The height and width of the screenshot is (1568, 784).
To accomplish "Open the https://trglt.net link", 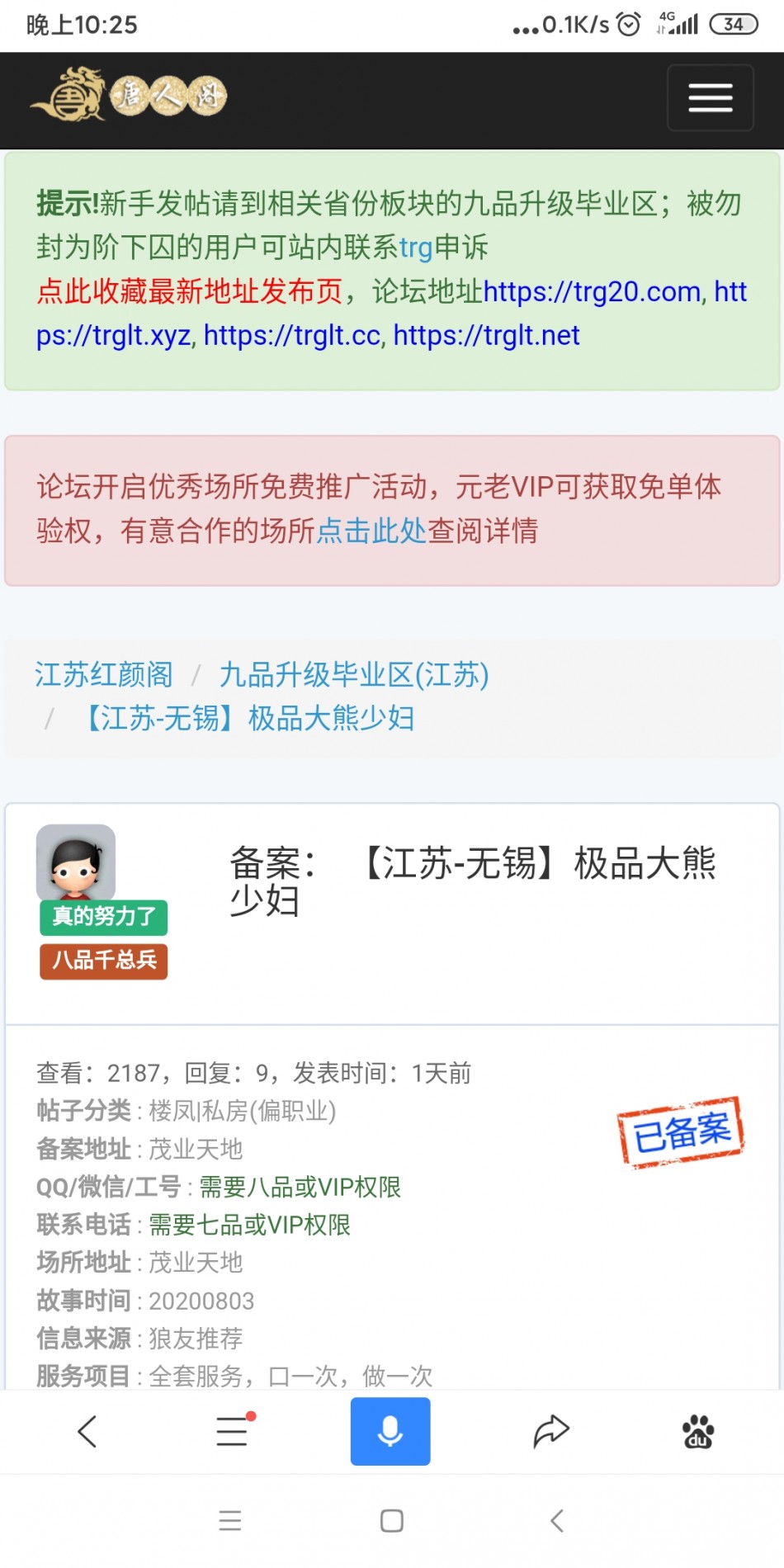I will tap(486, 335).
